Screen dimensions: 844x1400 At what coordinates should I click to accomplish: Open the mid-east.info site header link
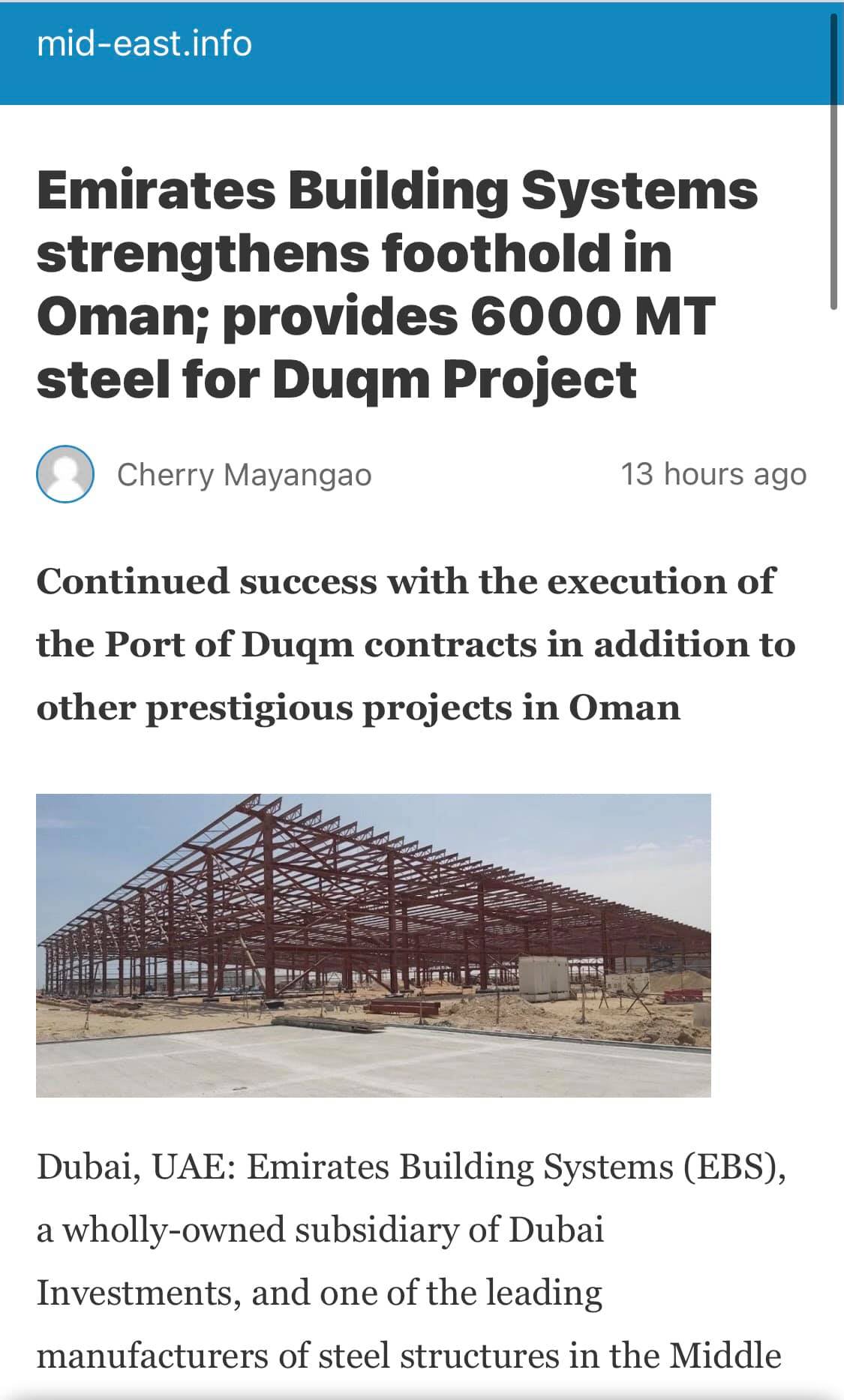click(x=144, y=44)
